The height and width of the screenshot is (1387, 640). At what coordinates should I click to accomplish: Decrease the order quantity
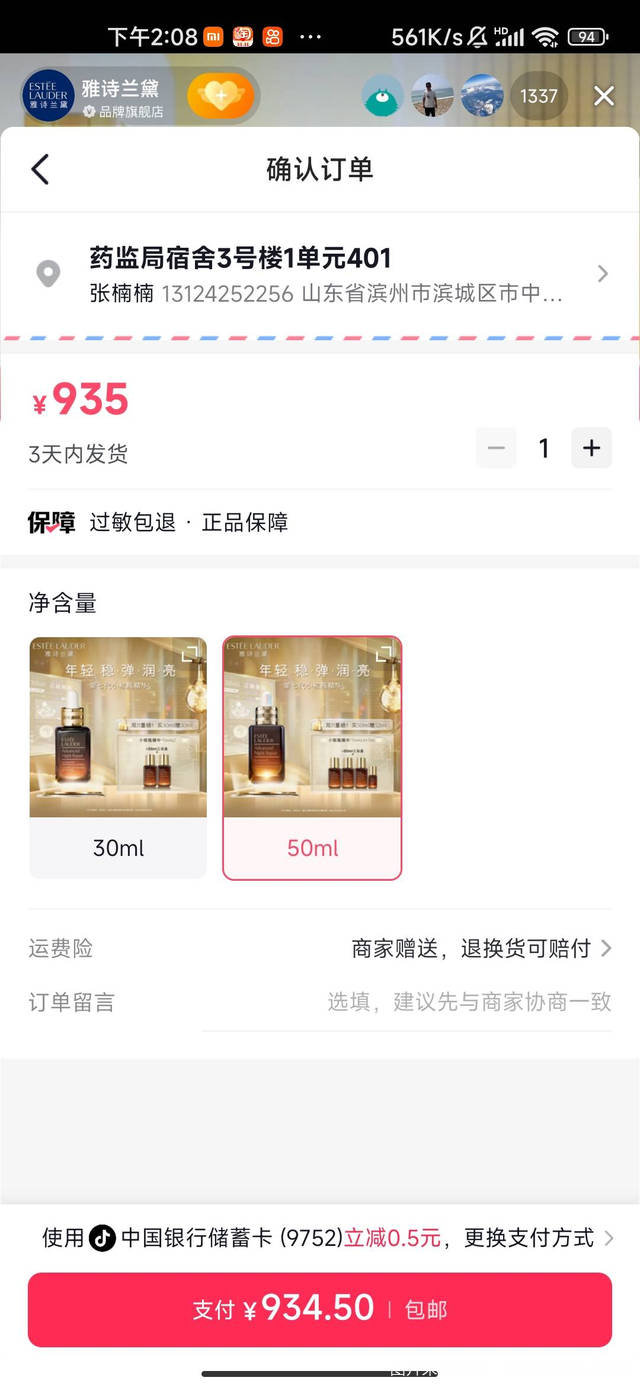[x=496, y=448]
